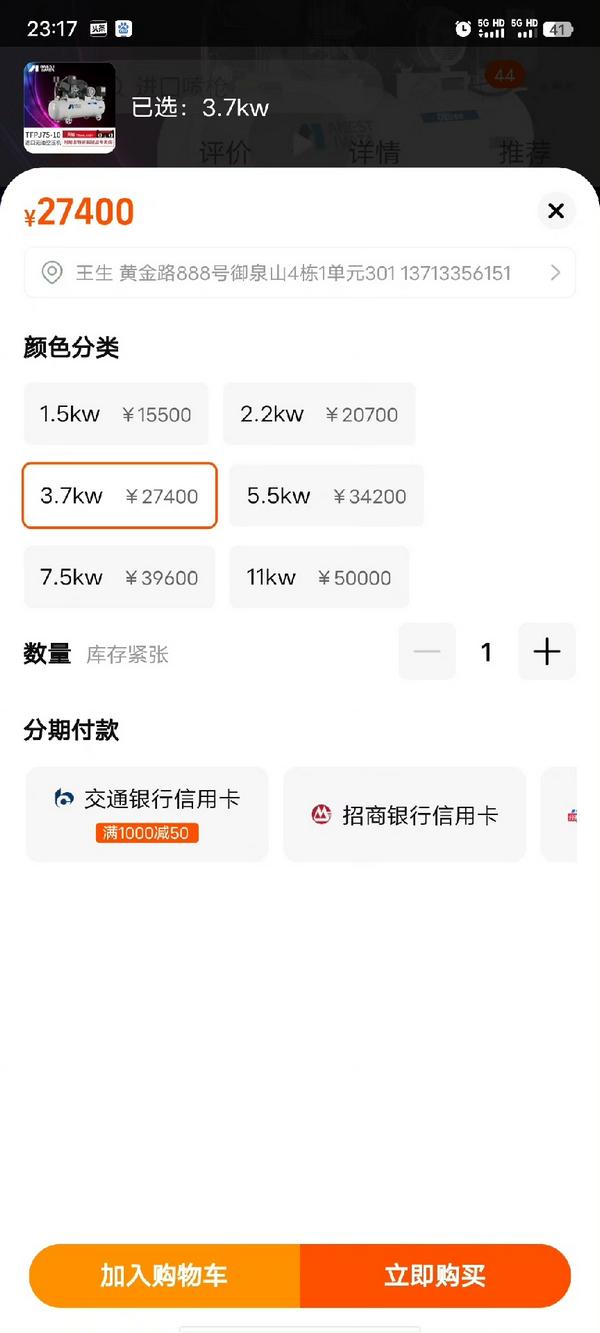The width and height of the screenshot is (600, 1333).
Task: Choose the 7.5kw ¥39600 option
Action: tap(119, 577)
